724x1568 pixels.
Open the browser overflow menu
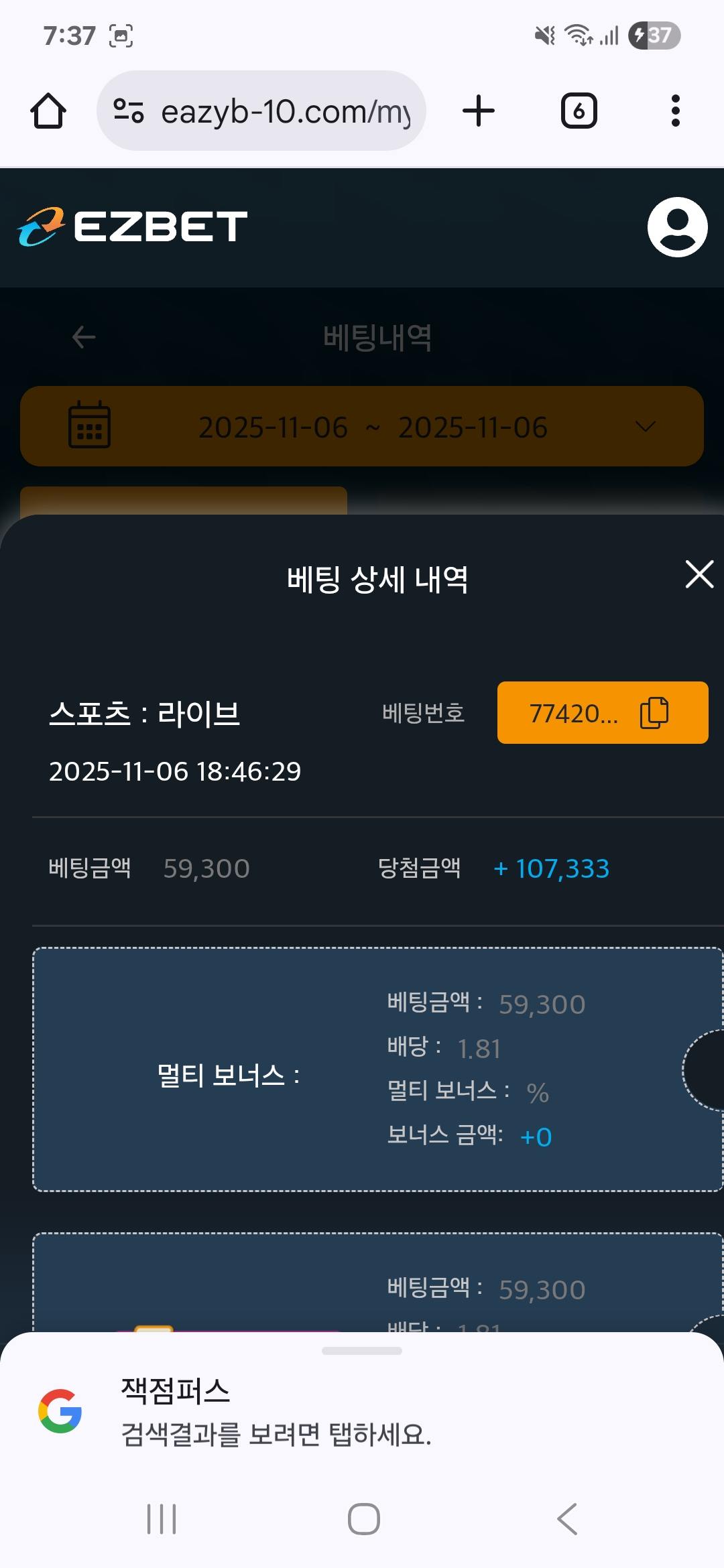675,111
